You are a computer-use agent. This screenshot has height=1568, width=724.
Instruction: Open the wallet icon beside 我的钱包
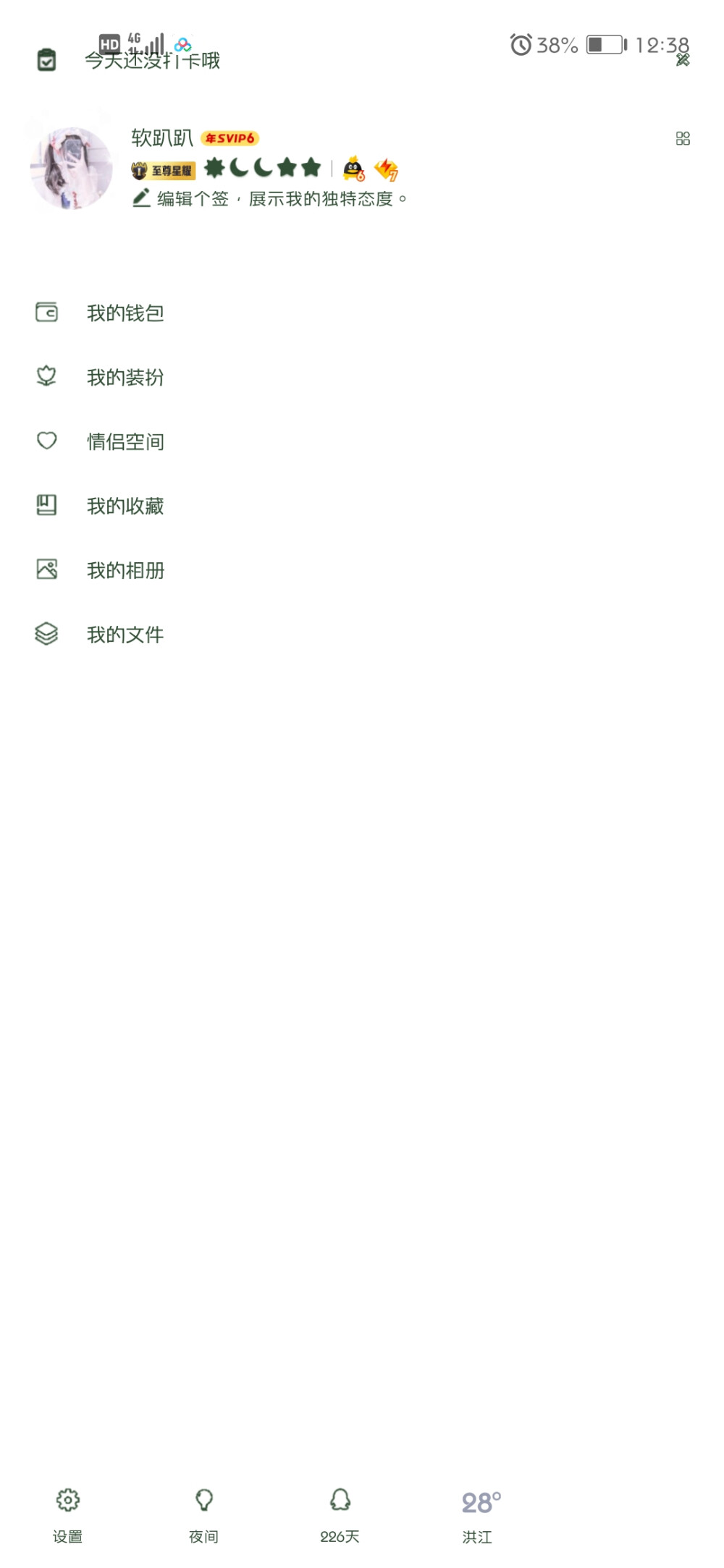[x=46, y=313]
